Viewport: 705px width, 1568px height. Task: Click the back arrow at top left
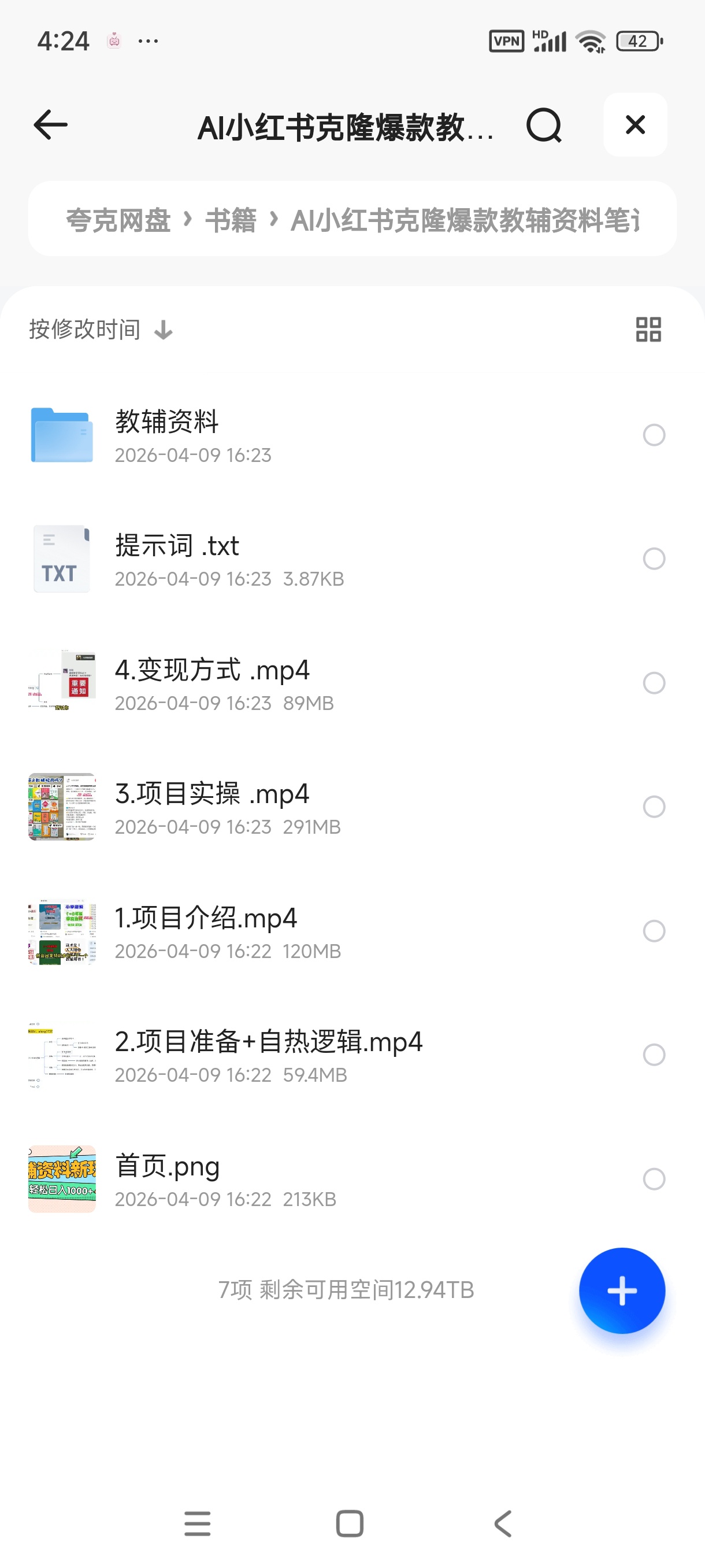(49, 125)
